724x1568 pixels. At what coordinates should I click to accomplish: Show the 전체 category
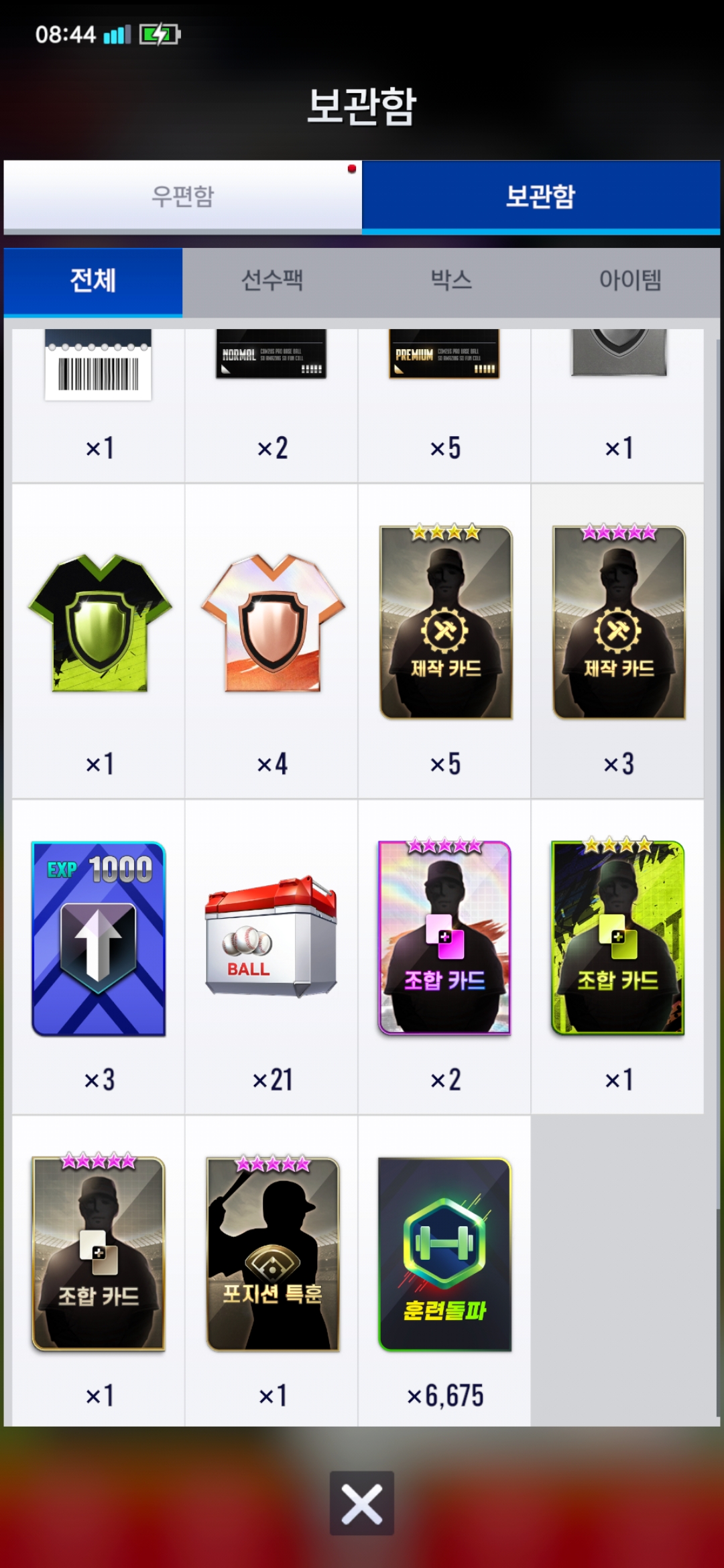93,281
